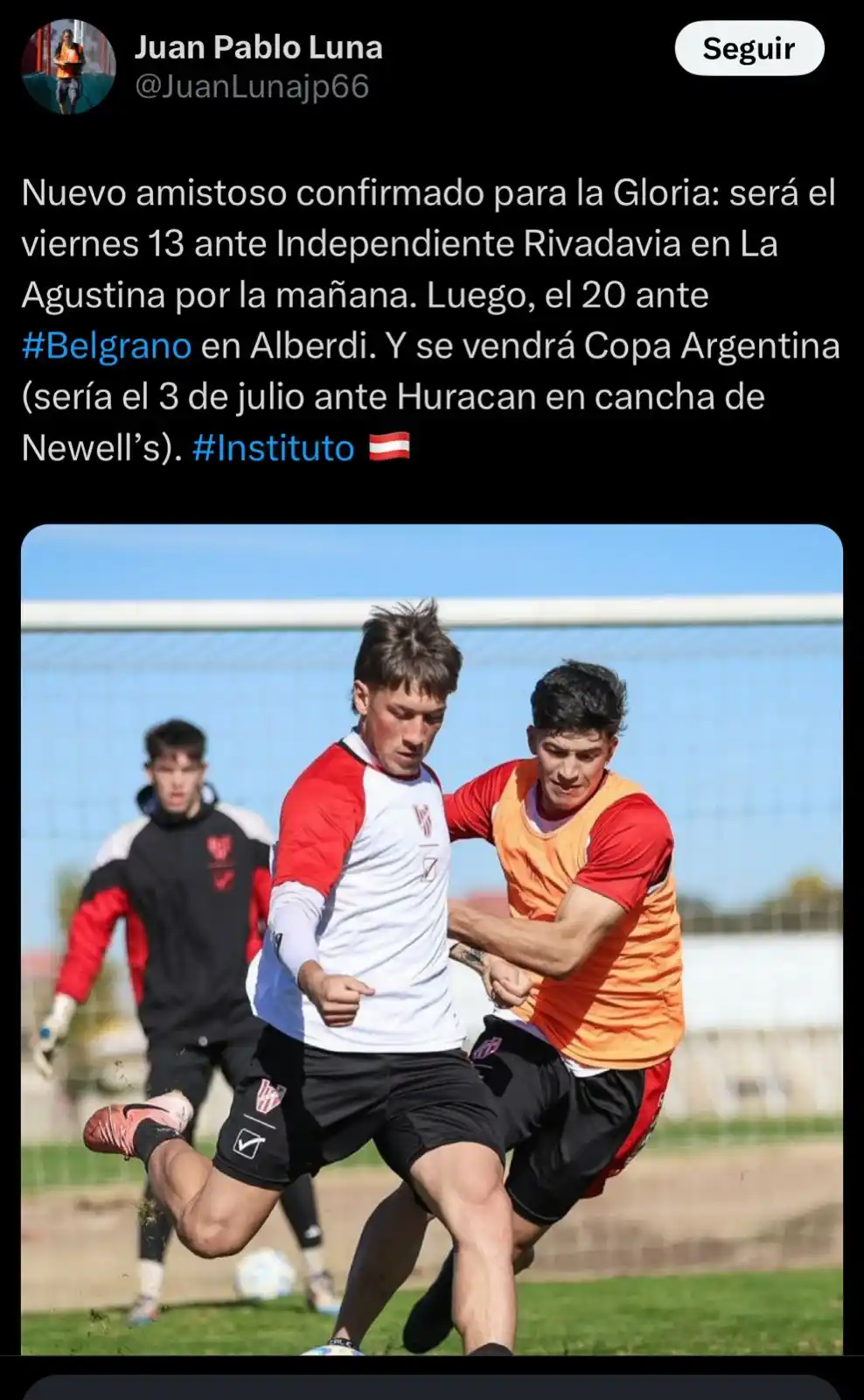Viewport: 864px width, 1400px height.
Task: Open the @JuanLunajp66 profile handle
Action: 252,87
